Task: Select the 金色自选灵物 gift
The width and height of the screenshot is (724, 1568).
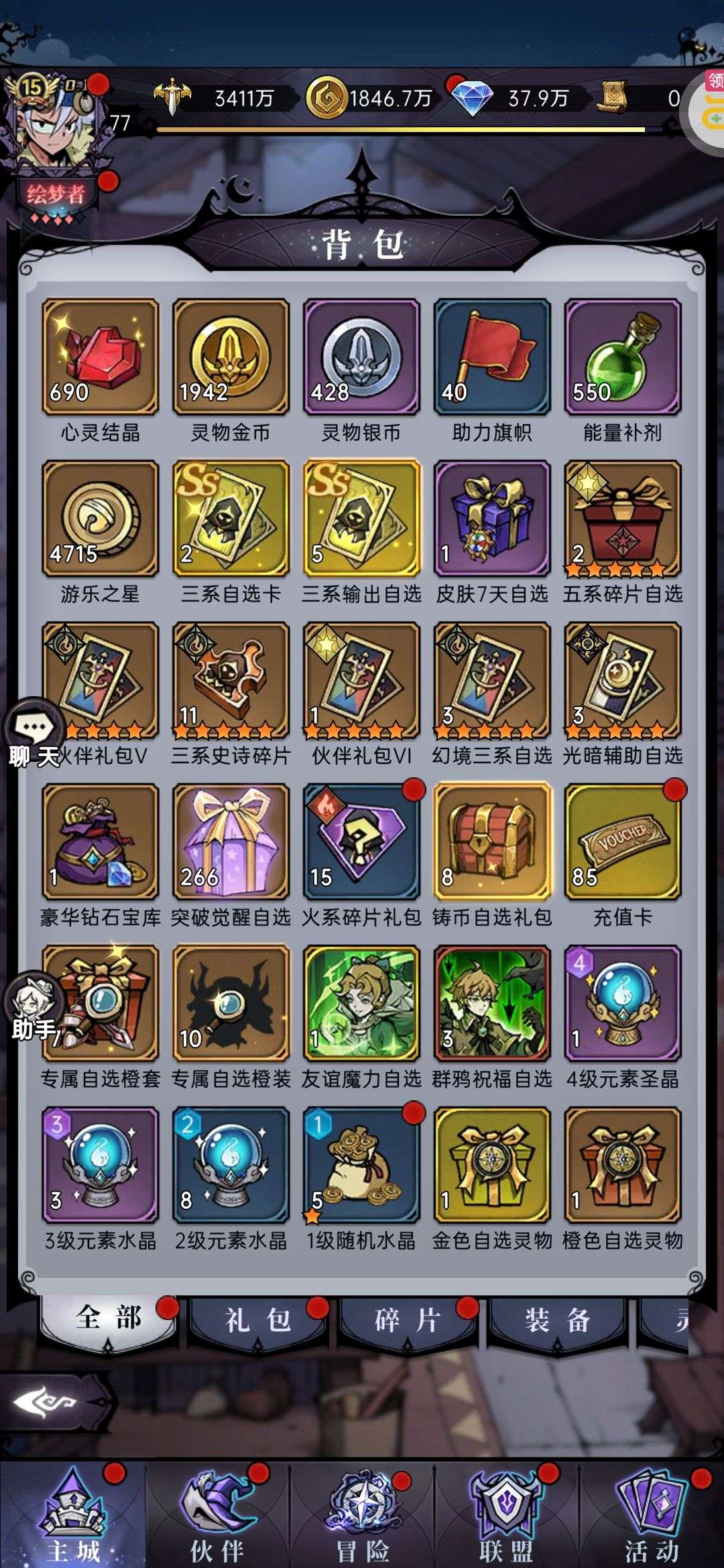Action: tap(492, 1165)
